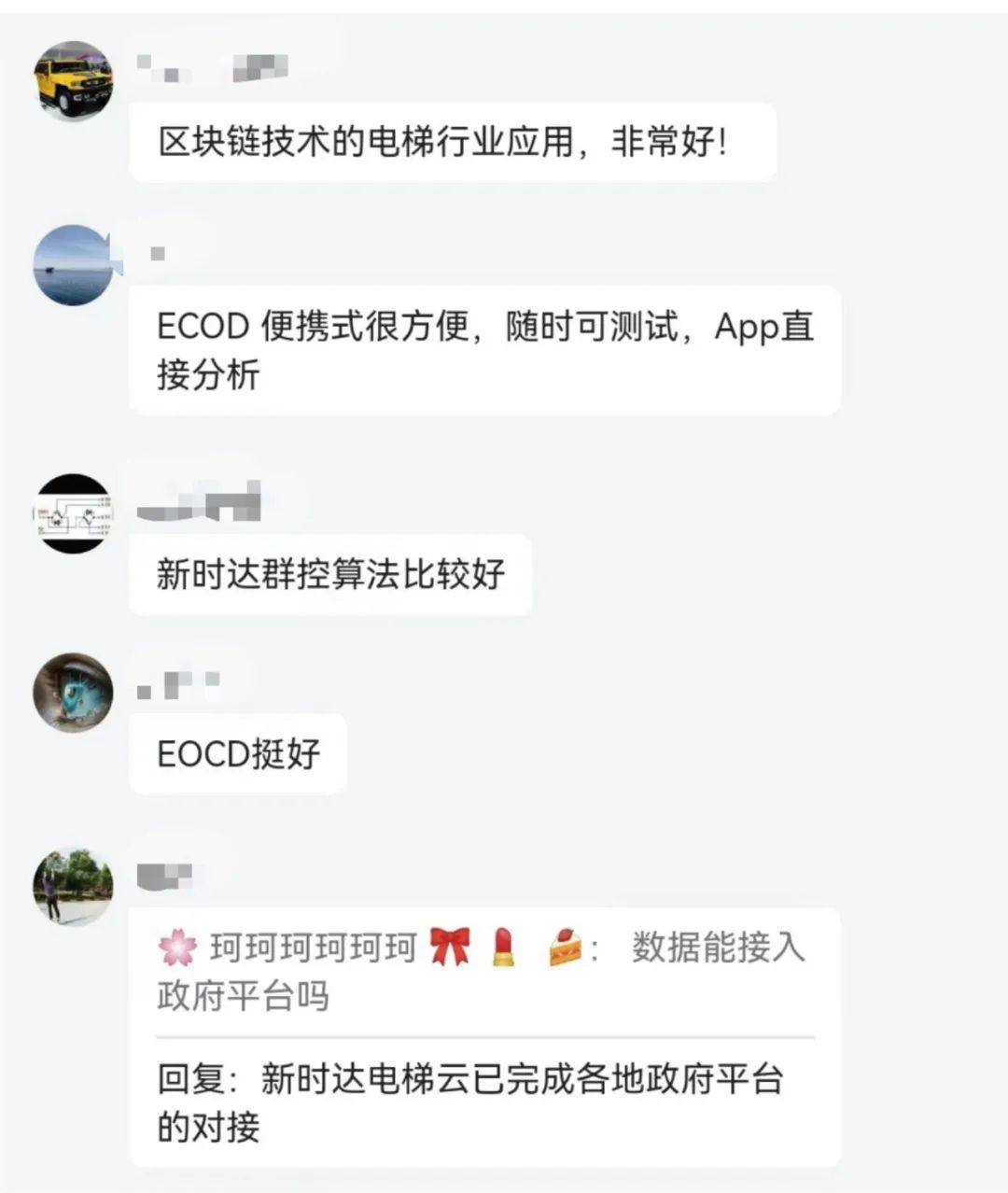1008x1193 pixels.
Task: Open the eye avatar beside EOCD挺好
Action: 73,693
